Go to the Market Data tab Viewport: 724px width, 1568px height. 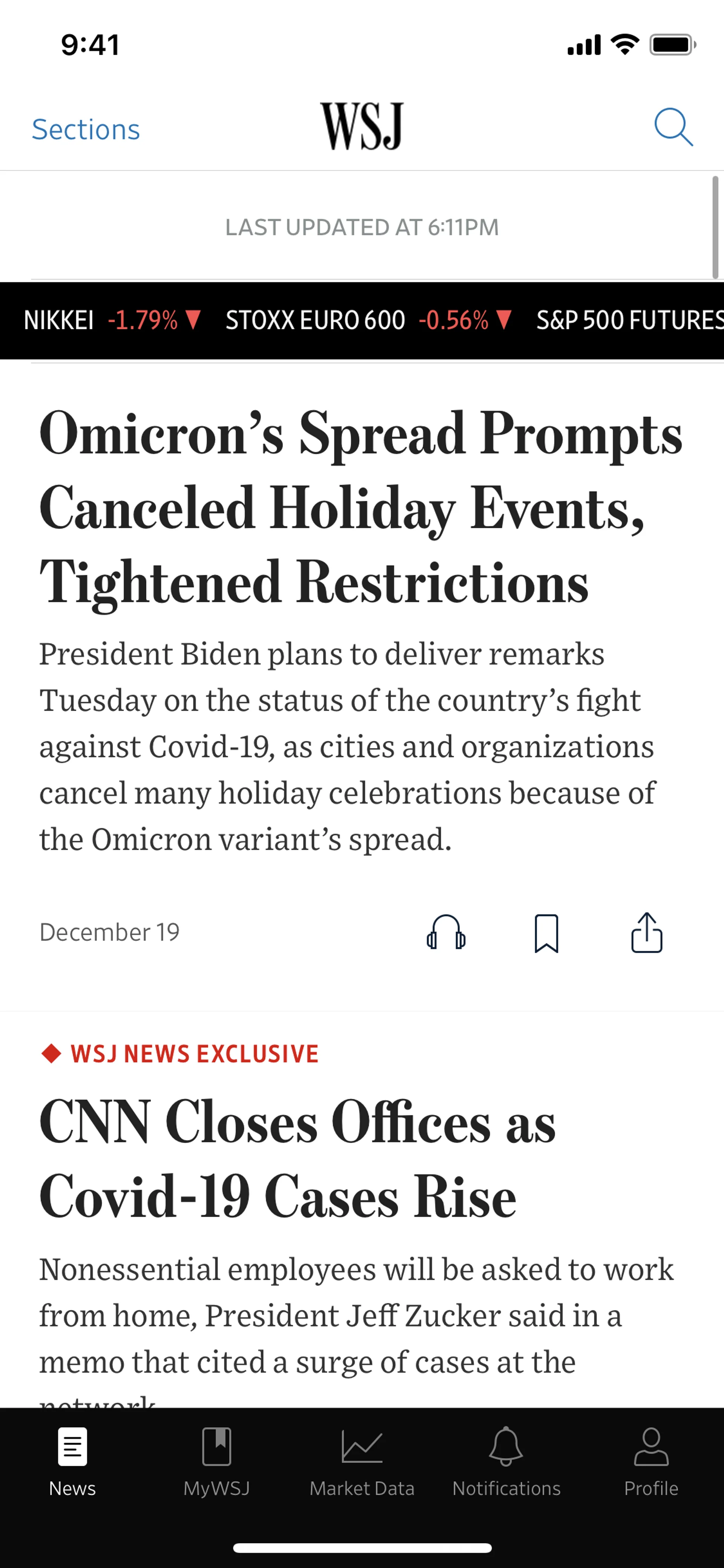(x=361, y=1462)
